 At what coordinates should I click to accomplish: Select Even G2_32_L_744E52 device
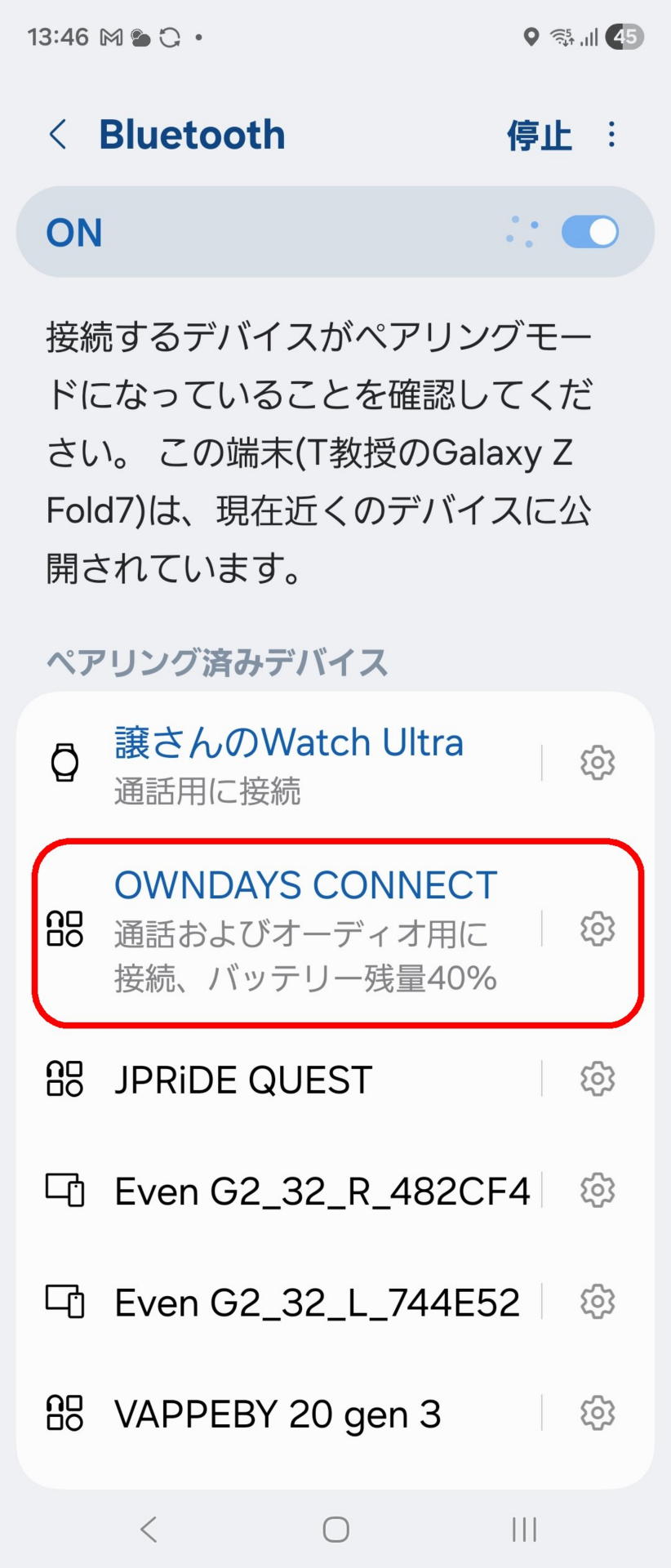pyautogui.click(x=317, y=1302)
